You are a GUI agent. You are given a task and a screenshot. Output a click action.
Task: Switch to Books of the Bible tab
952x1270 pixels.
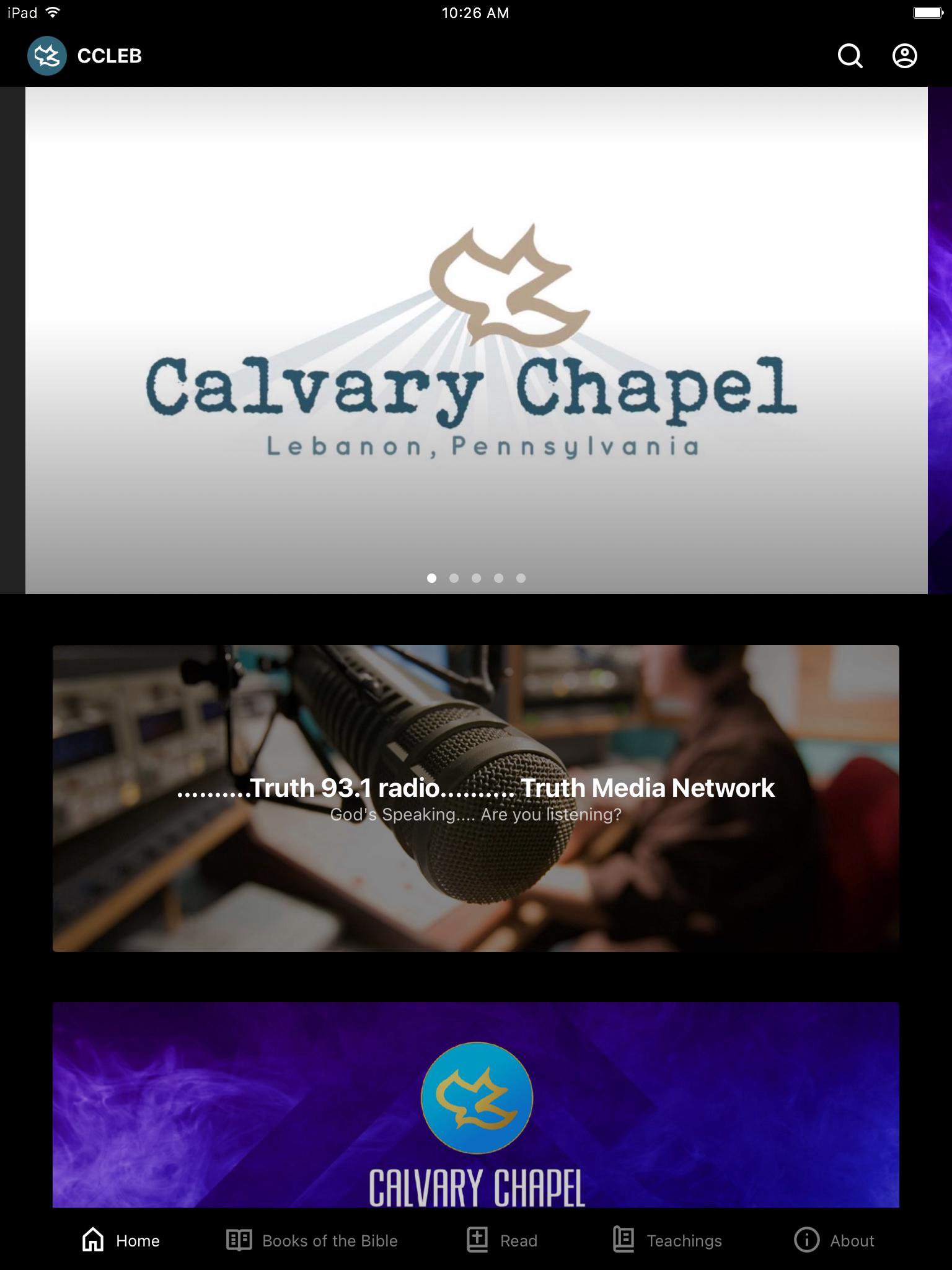point(312,1240)
